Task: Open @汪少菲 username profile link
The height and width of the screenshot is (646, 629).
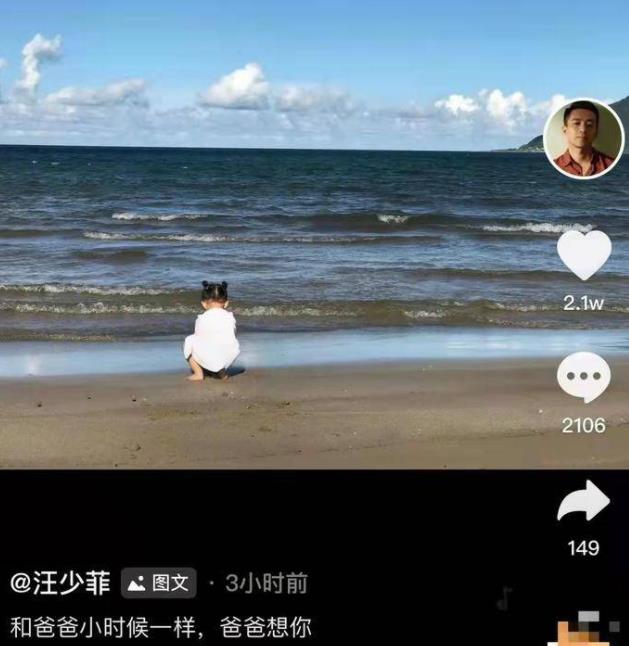Action: coord(60,583)
